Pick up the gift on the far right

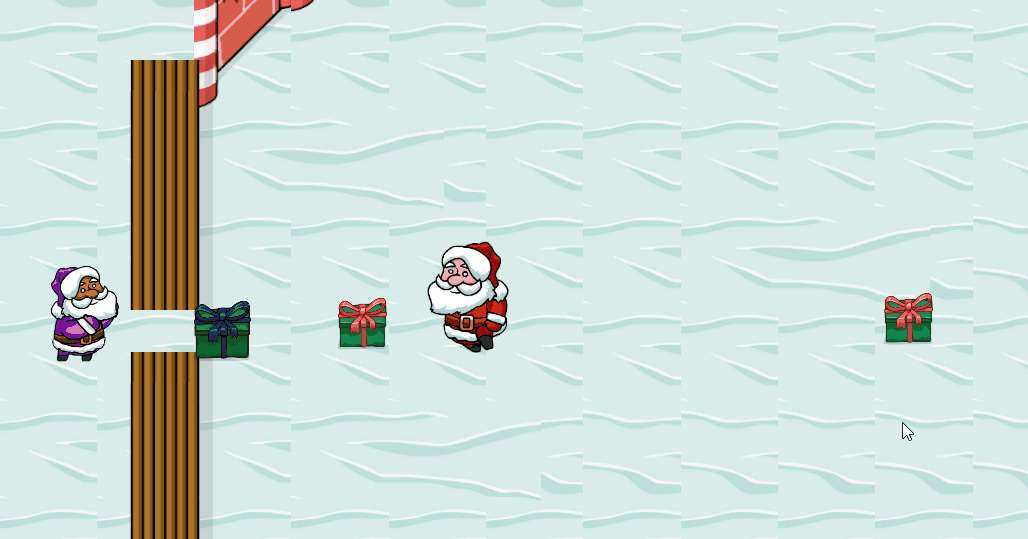pos(908,319)
